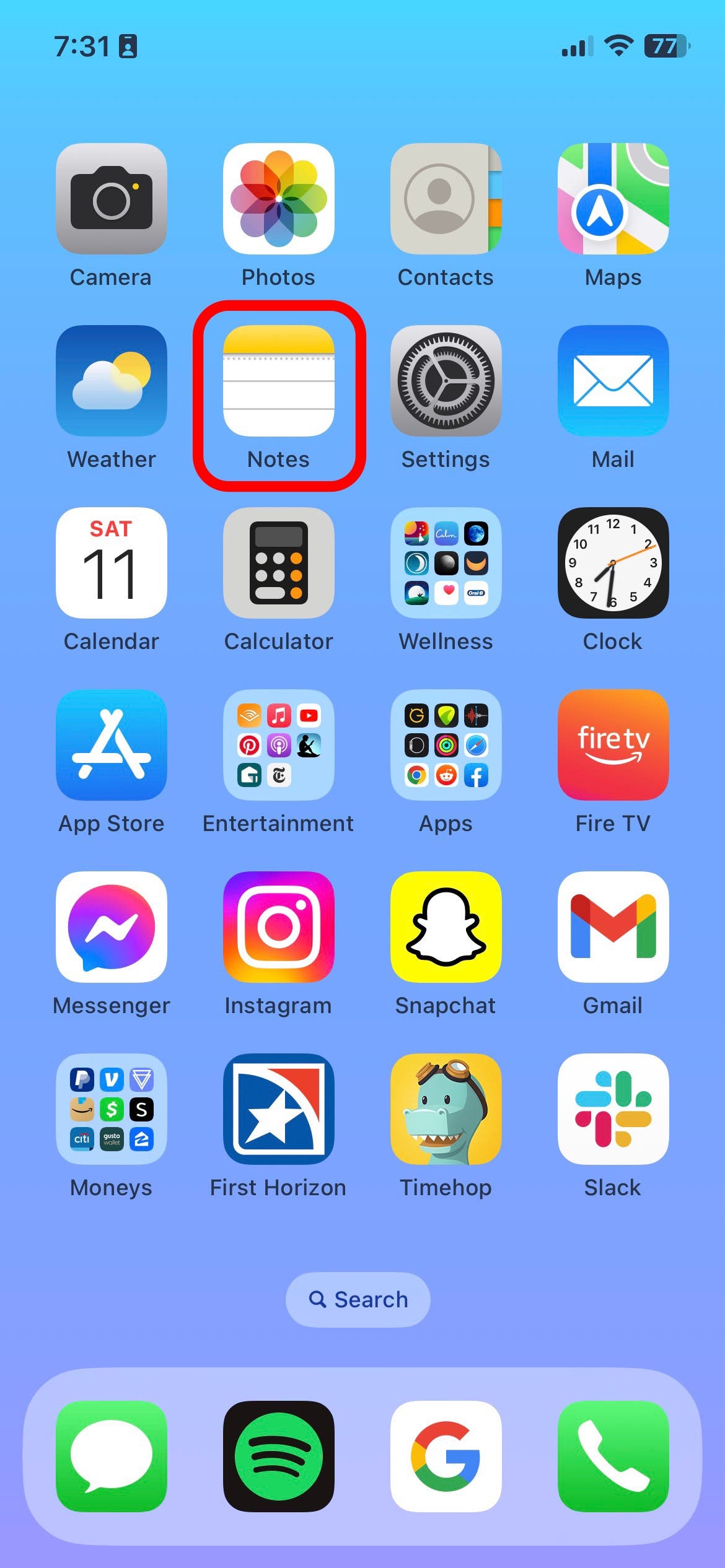
Task: Open the Wellness folder
Action: point(446,563)
